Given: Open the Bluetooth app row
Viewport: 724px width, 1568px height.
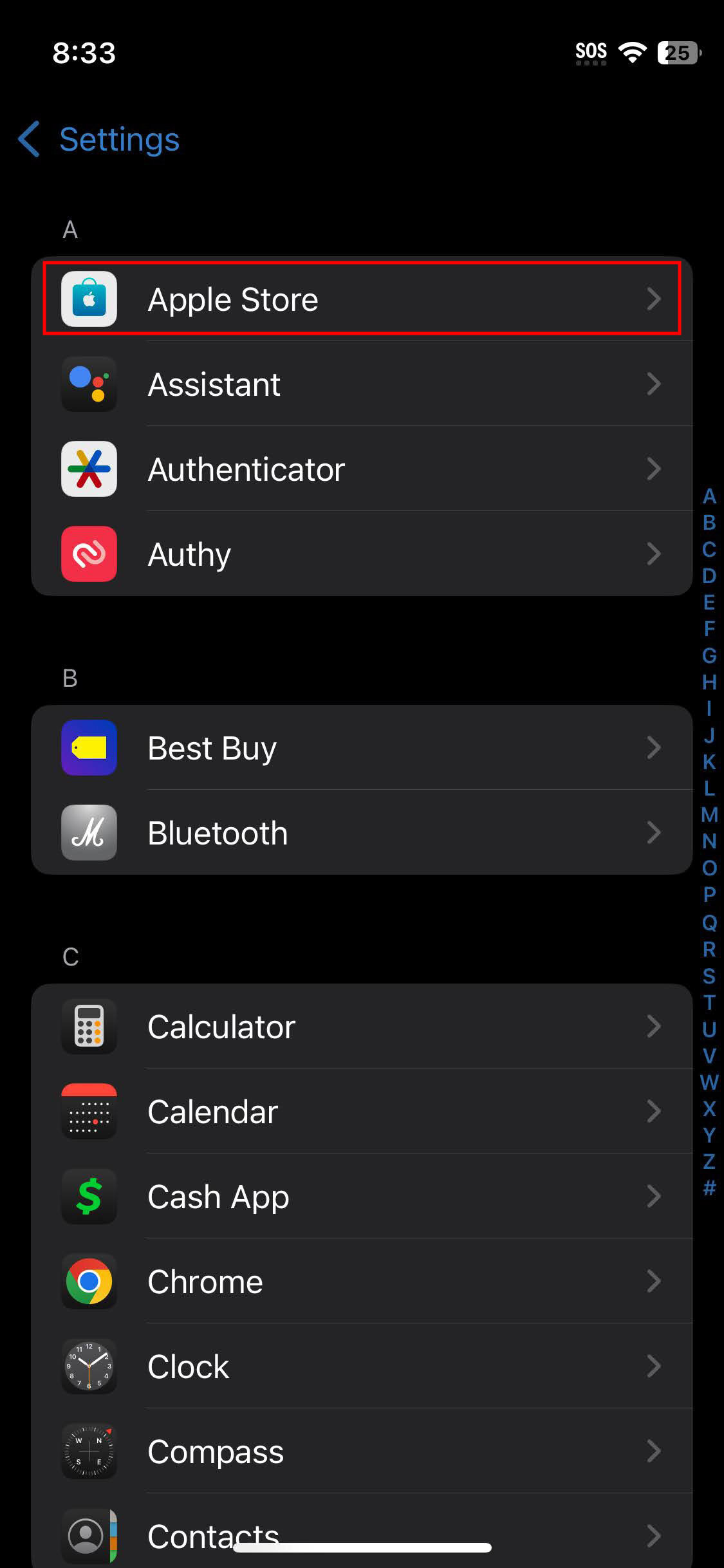Looking at the screenshot, I should tap(360, 833).
